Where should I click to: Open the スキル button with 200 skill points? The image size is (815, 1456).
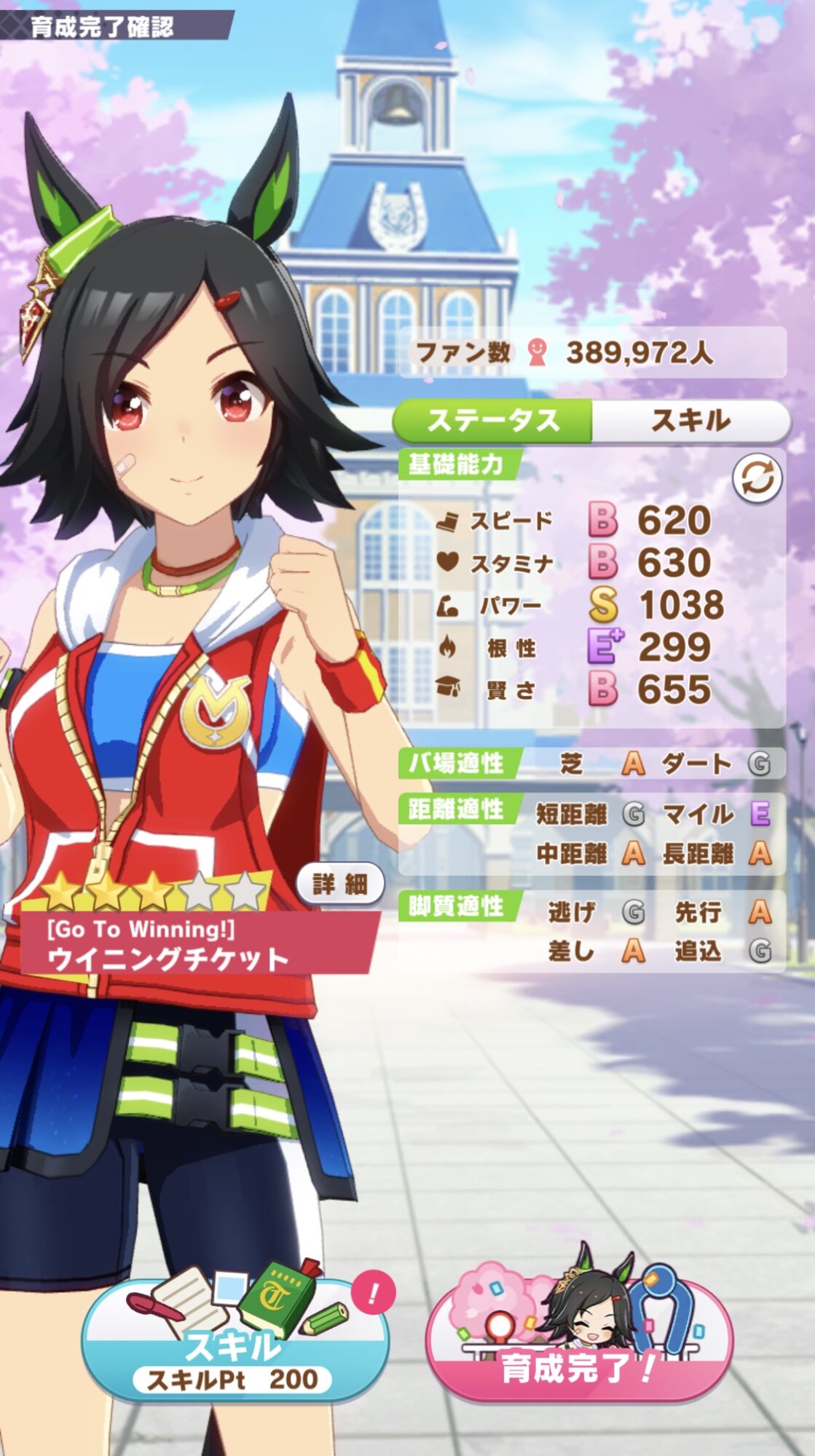click(x=235, y=1345)
